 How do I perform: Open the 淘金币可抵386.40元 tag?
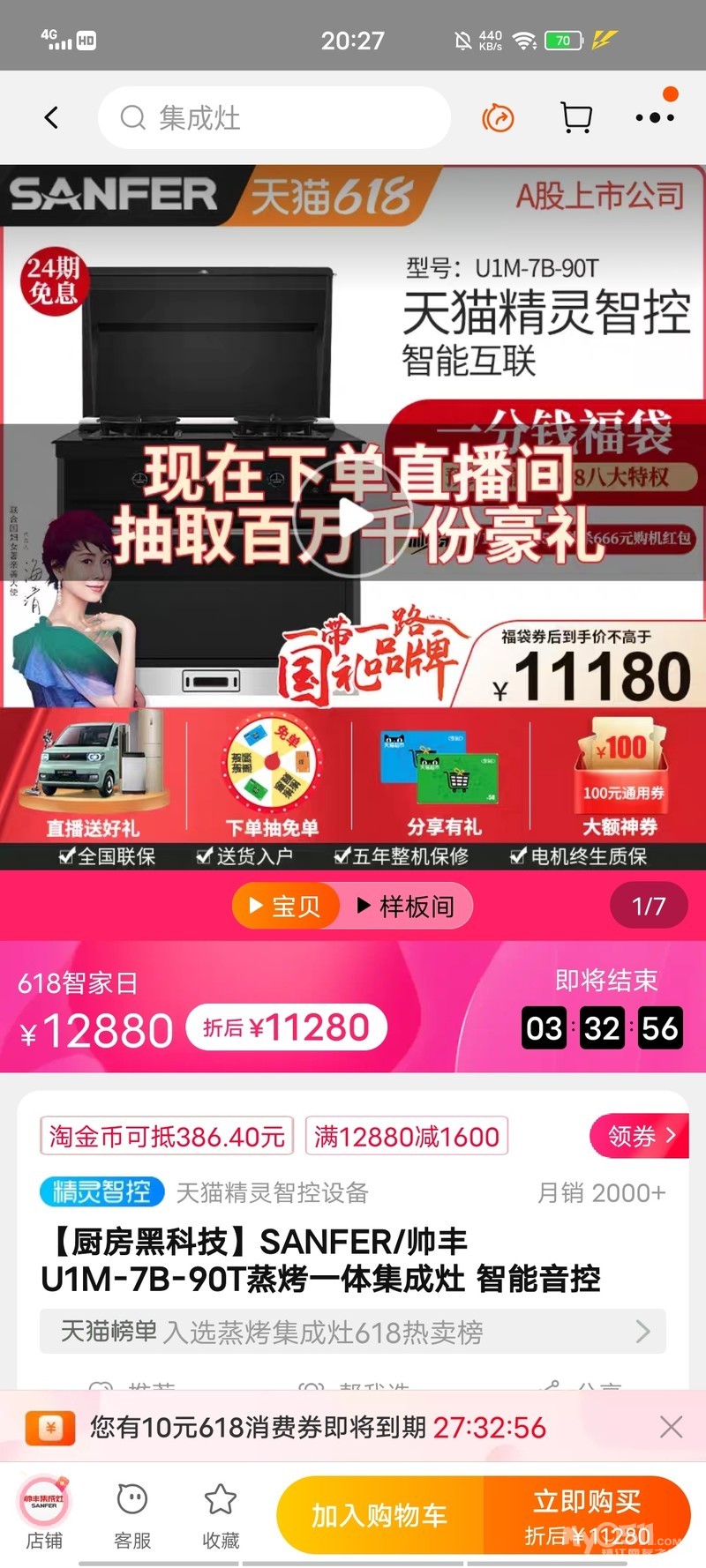(167, 1136)
